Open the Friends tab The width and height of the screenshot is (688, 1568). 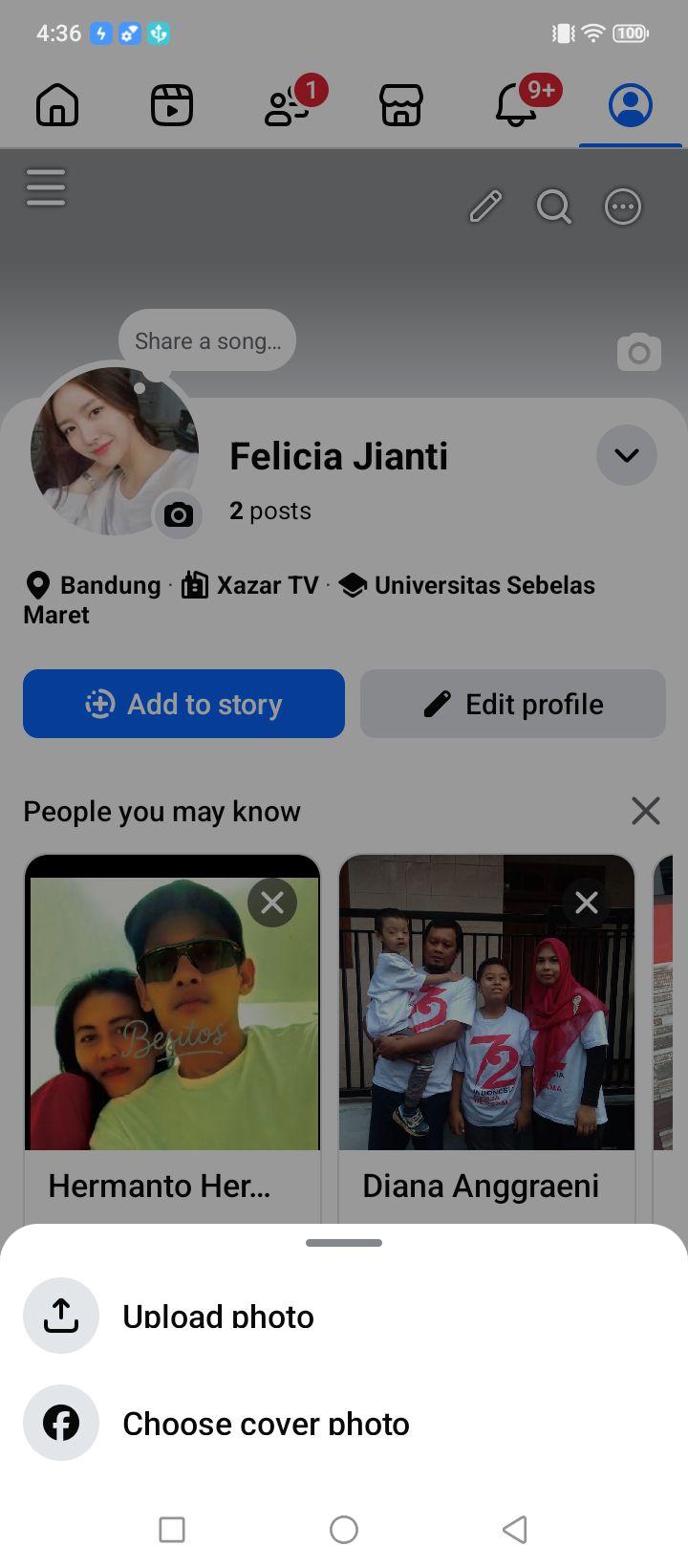pyautogui.click(x=287, y=104)
